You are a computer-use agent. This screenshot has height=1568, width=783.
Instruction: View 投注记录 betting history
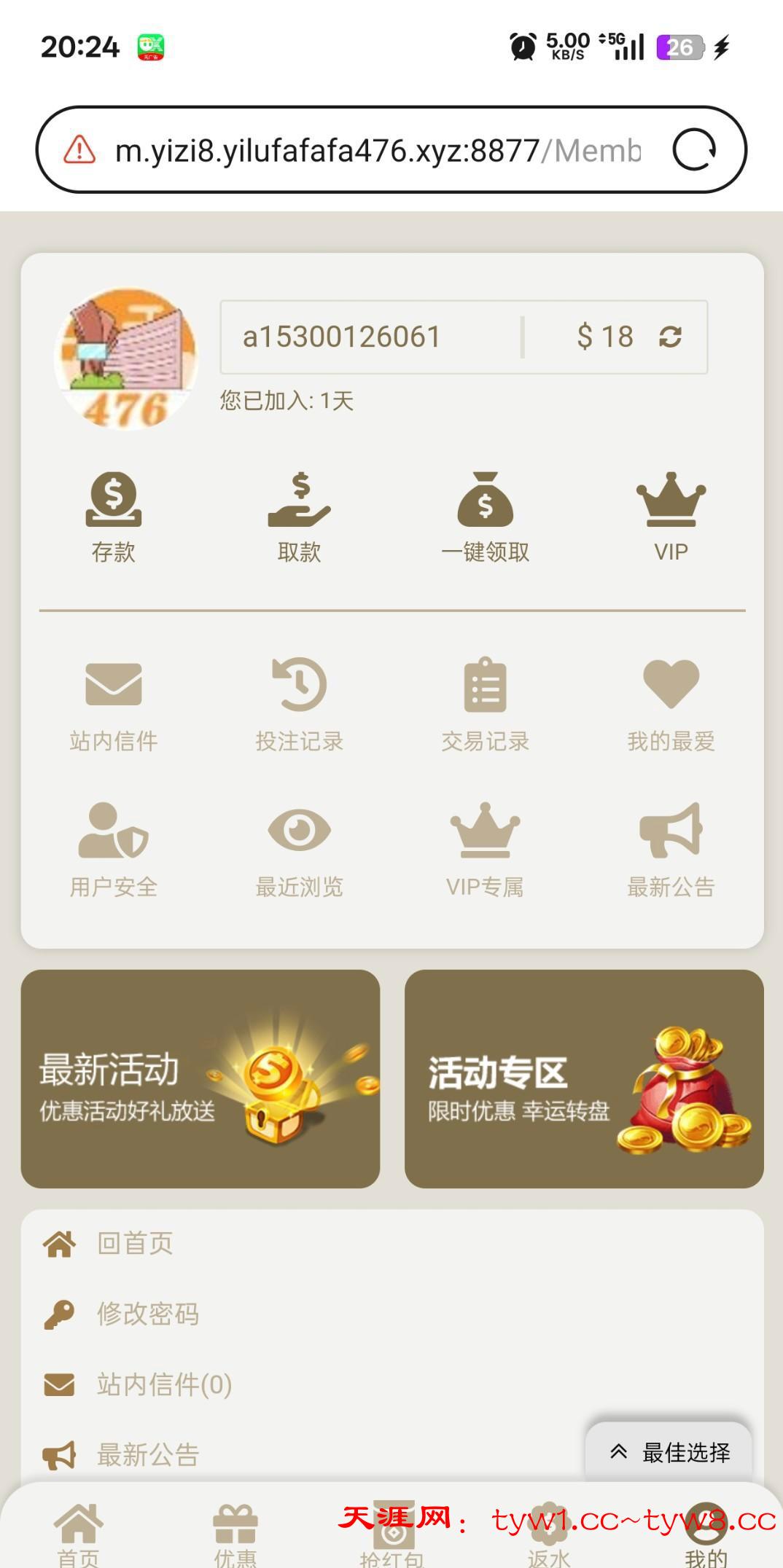(299, 704)
